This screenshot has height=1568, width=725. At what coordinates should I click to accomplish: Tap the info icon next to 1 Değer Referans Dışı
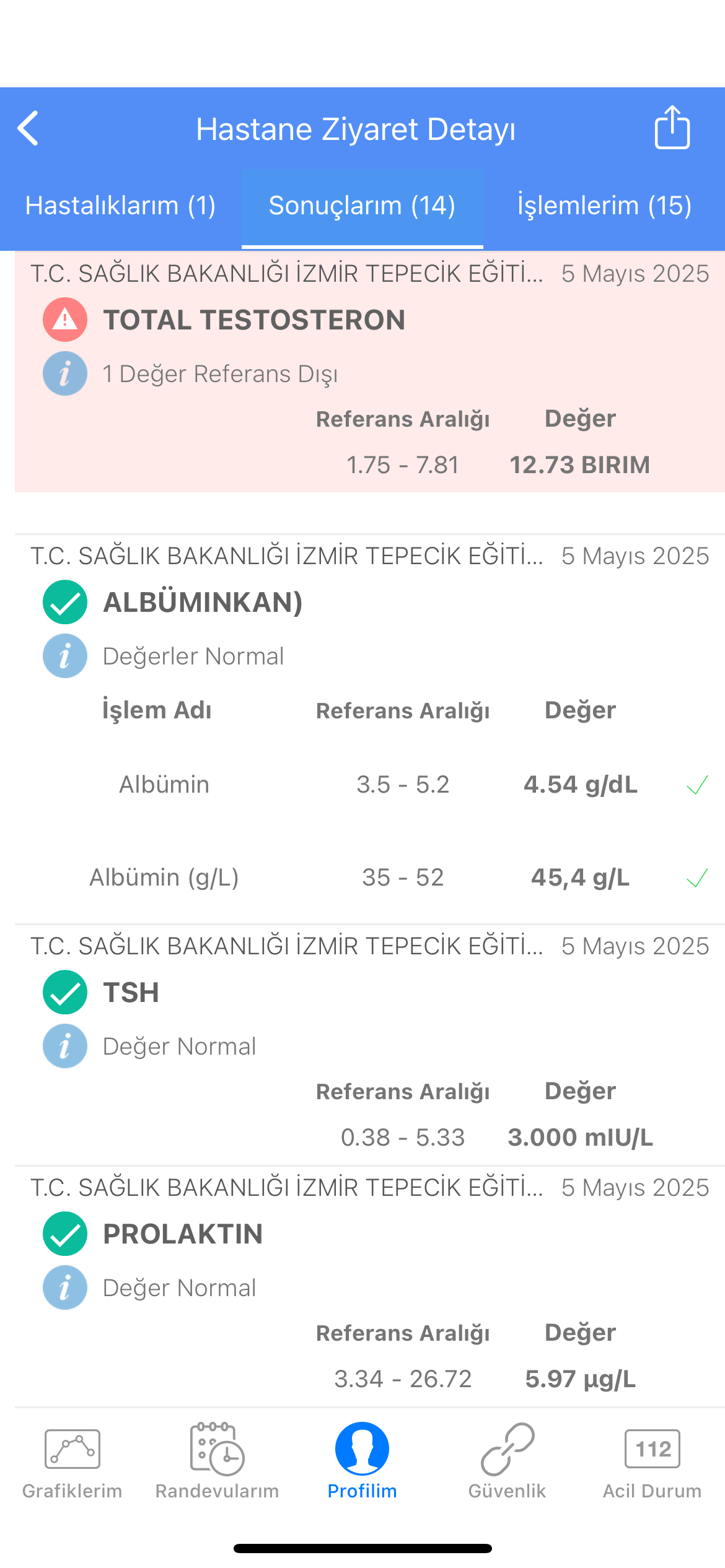point(65,373)
